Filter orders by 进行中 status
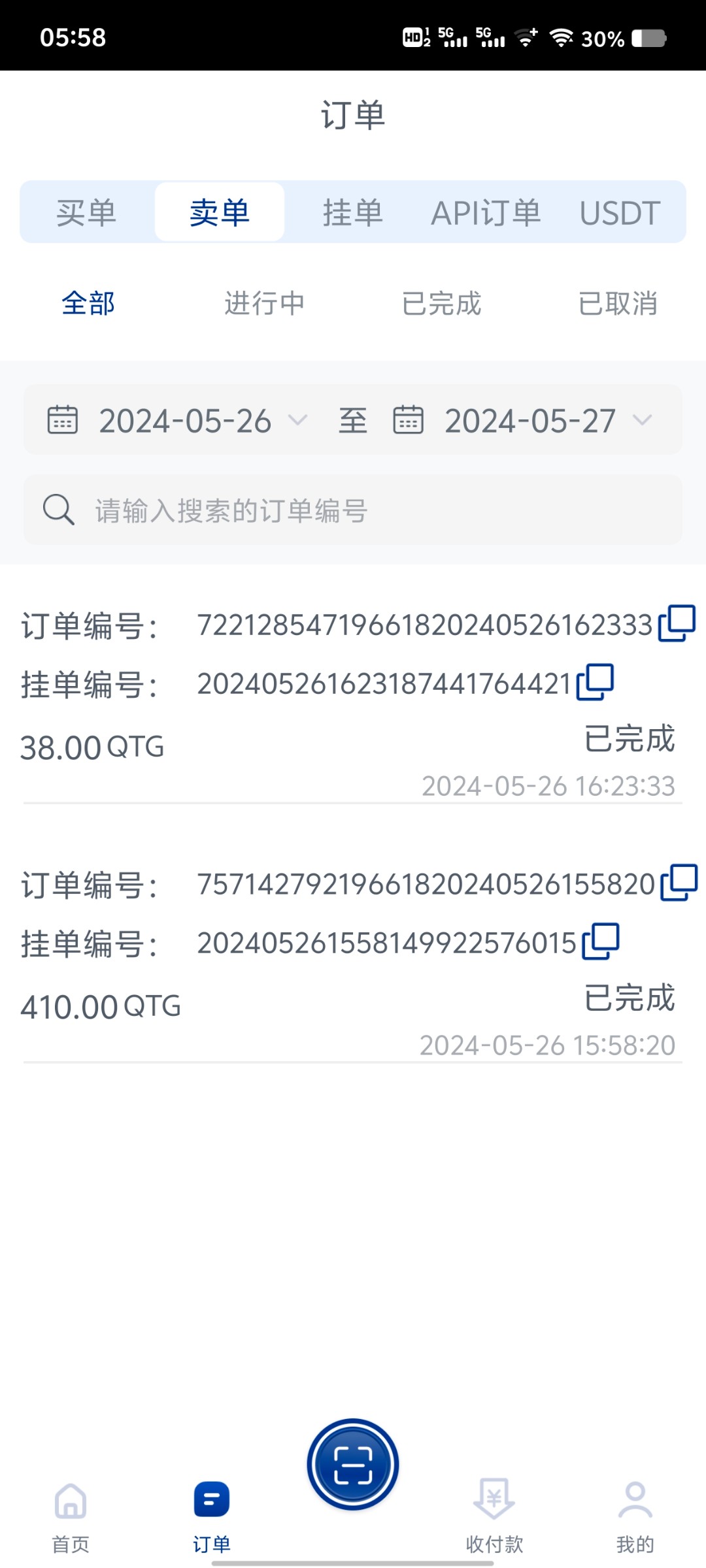This screenshot has width=706, height=1568. (x=263, y=302)
